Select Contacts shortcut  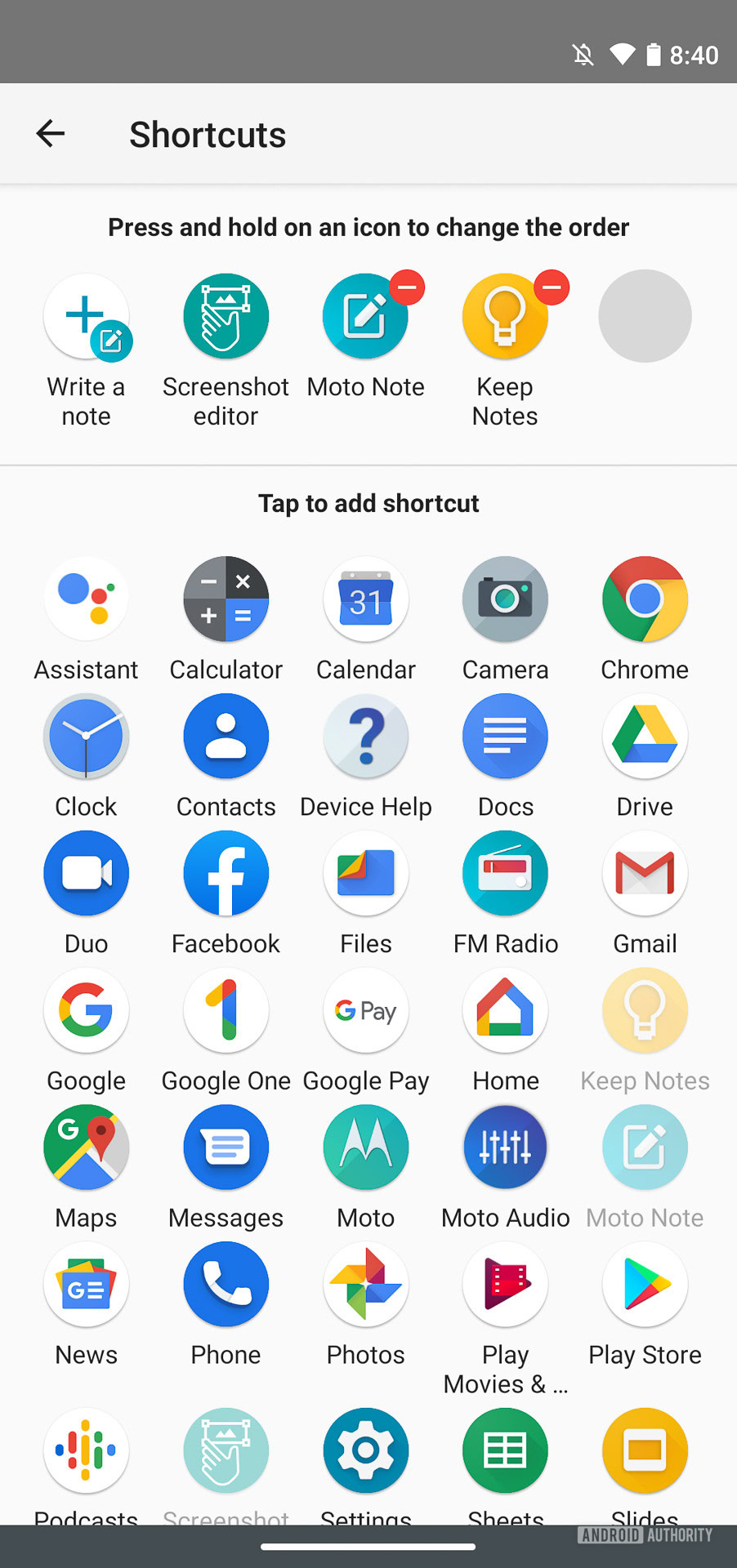(x=226, y=737)
